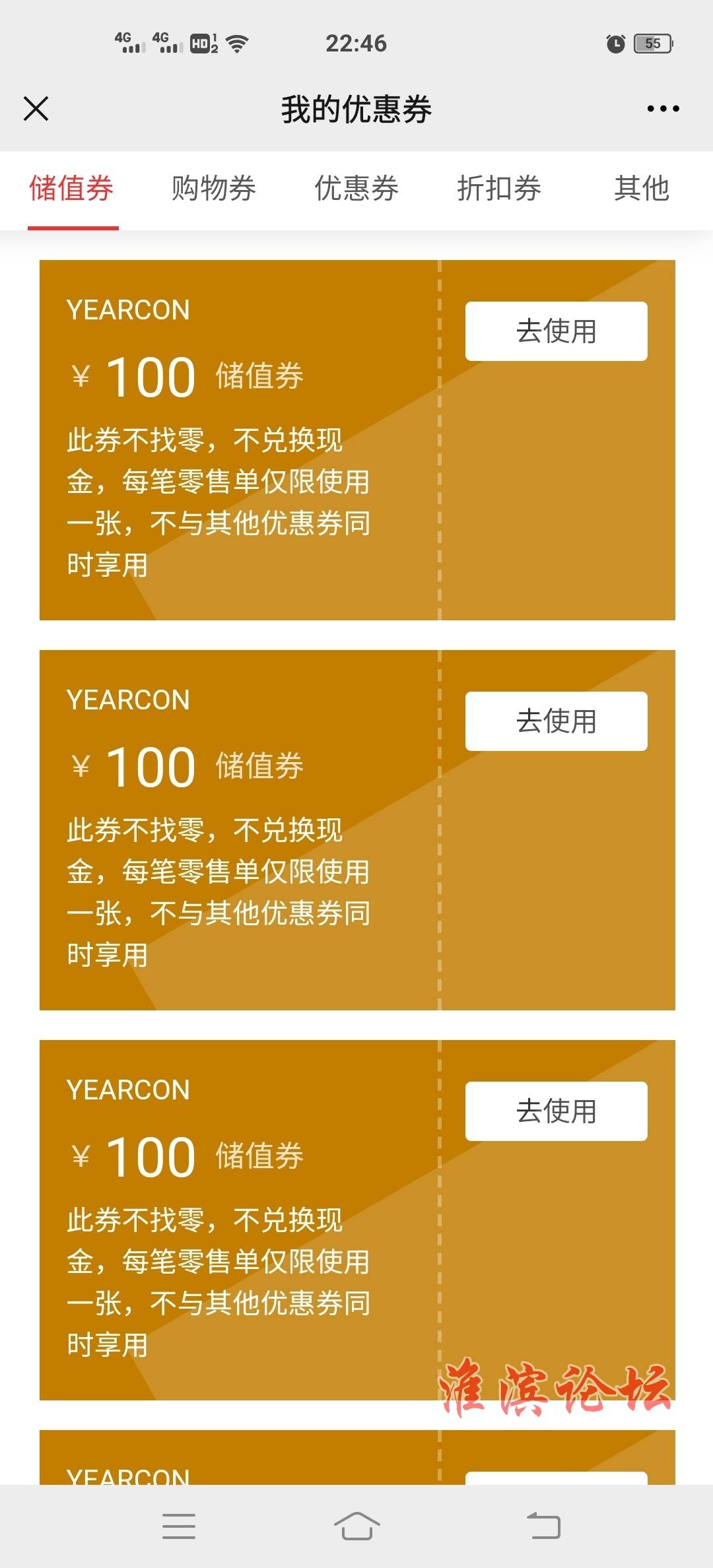This screenshot has width=713, height=1568.
Task: Switch to the 优惠券 tab
Action: pos(356,189)
